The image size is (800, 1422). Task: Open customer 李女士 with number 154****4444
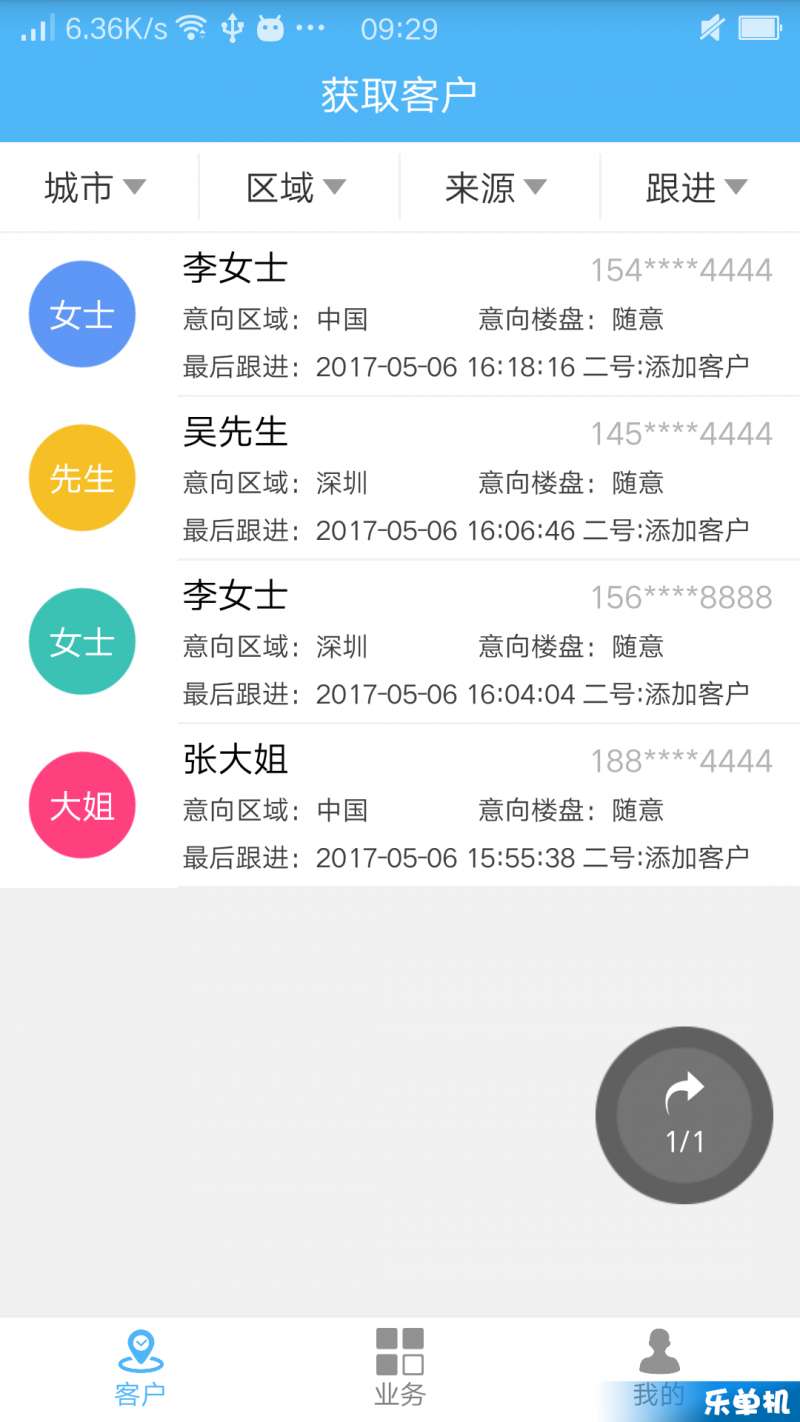click(x=400, y=315)
